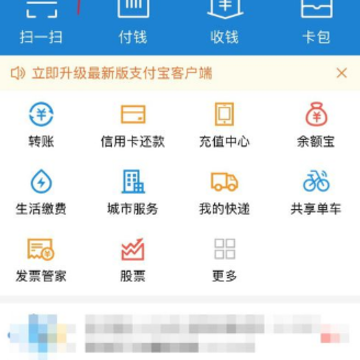Screen dimensions: 360x360
Task: Open 发票管家
Action: tap(41, 260)
